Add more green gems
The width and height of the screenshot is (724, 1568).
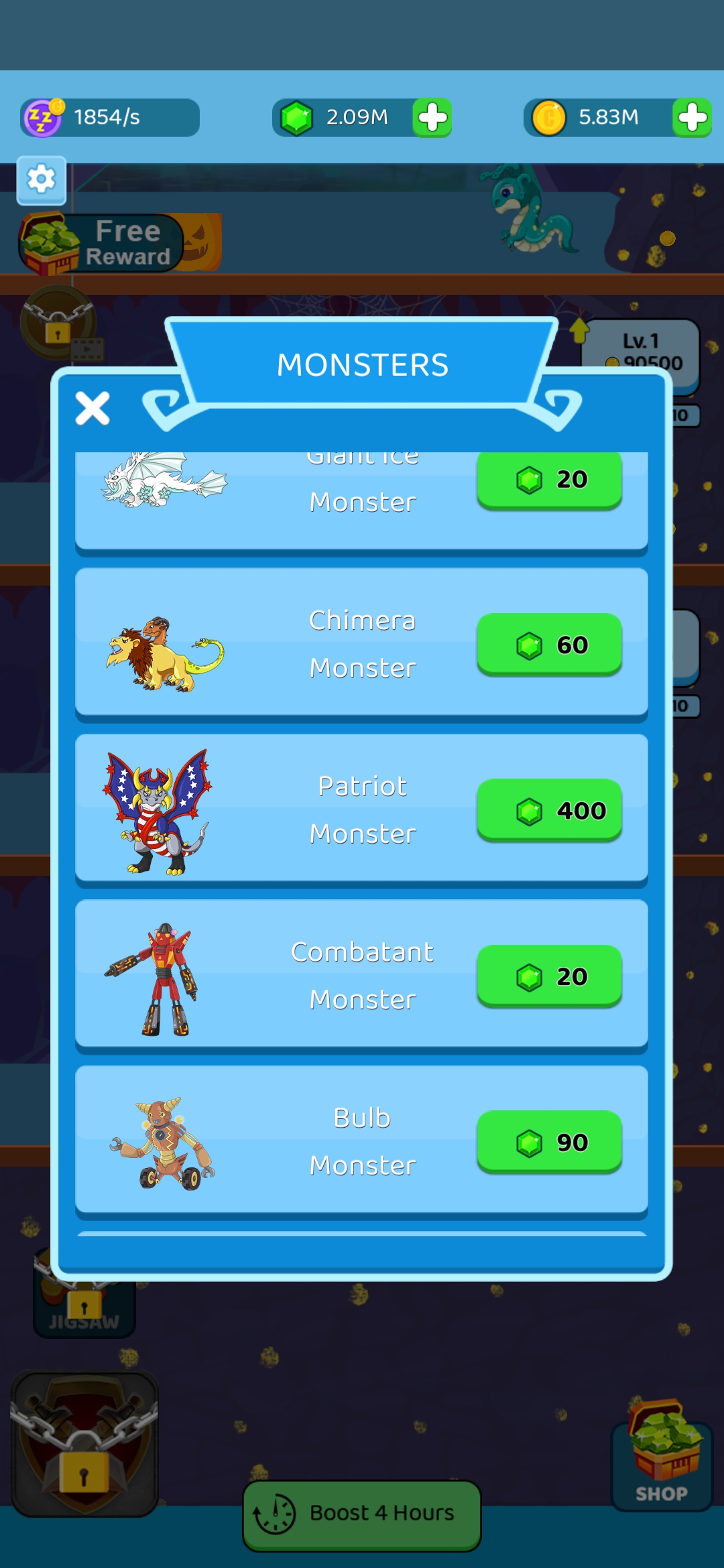[432, 118]
